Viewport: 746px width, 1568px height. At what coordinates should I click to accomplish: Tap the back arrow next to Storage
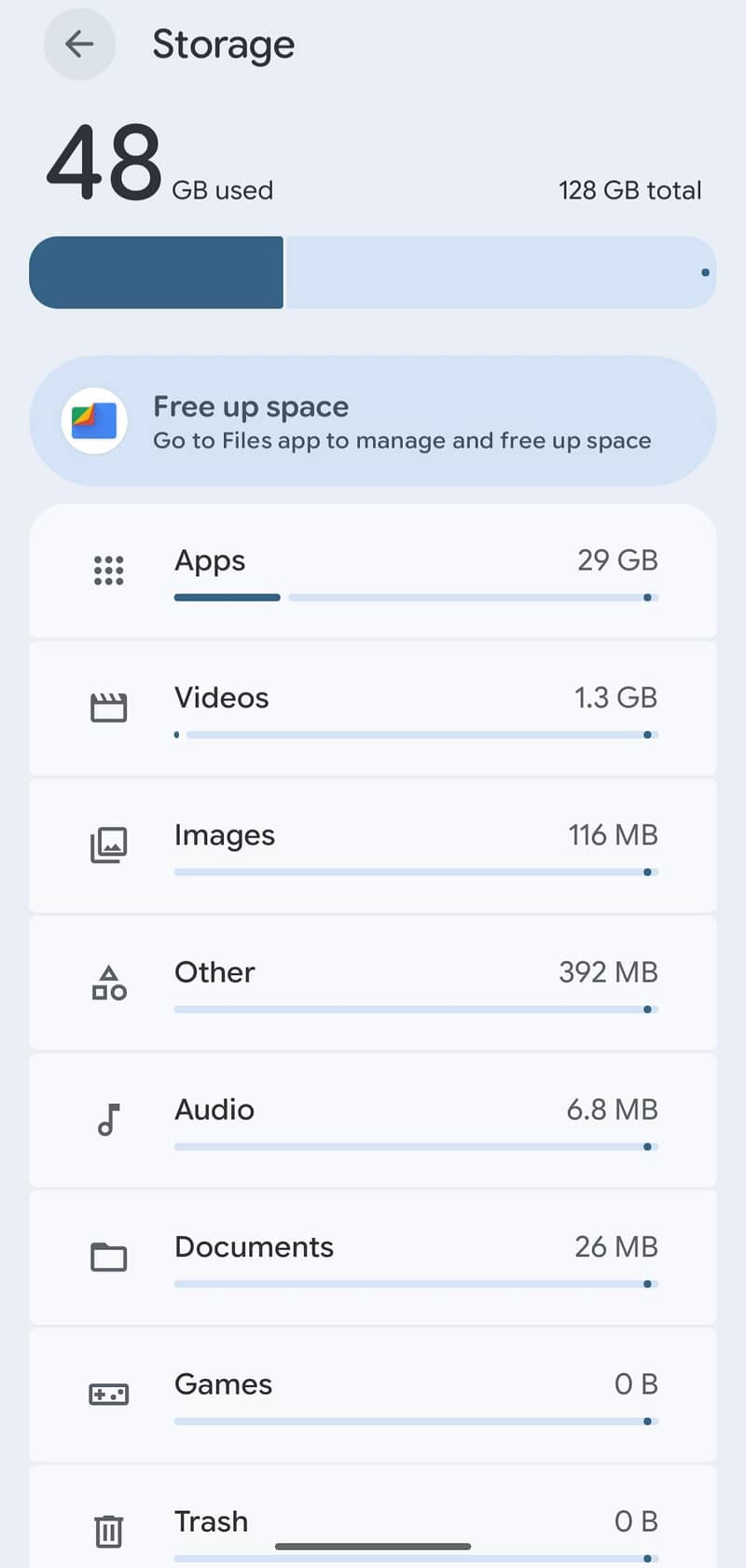coord(79,44)
